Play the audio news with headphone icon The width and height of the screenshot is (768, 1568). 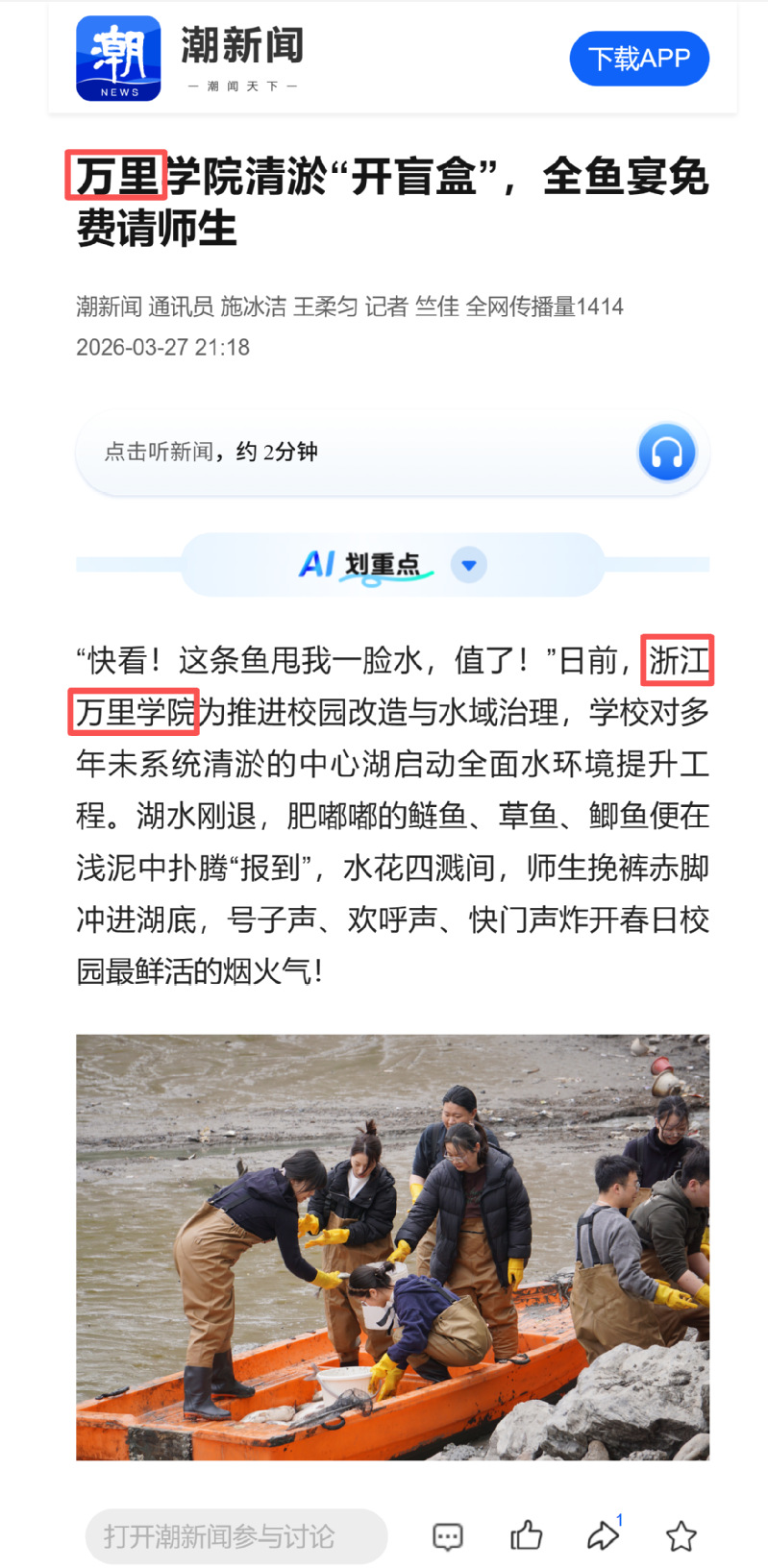click(x=666, y=452)
